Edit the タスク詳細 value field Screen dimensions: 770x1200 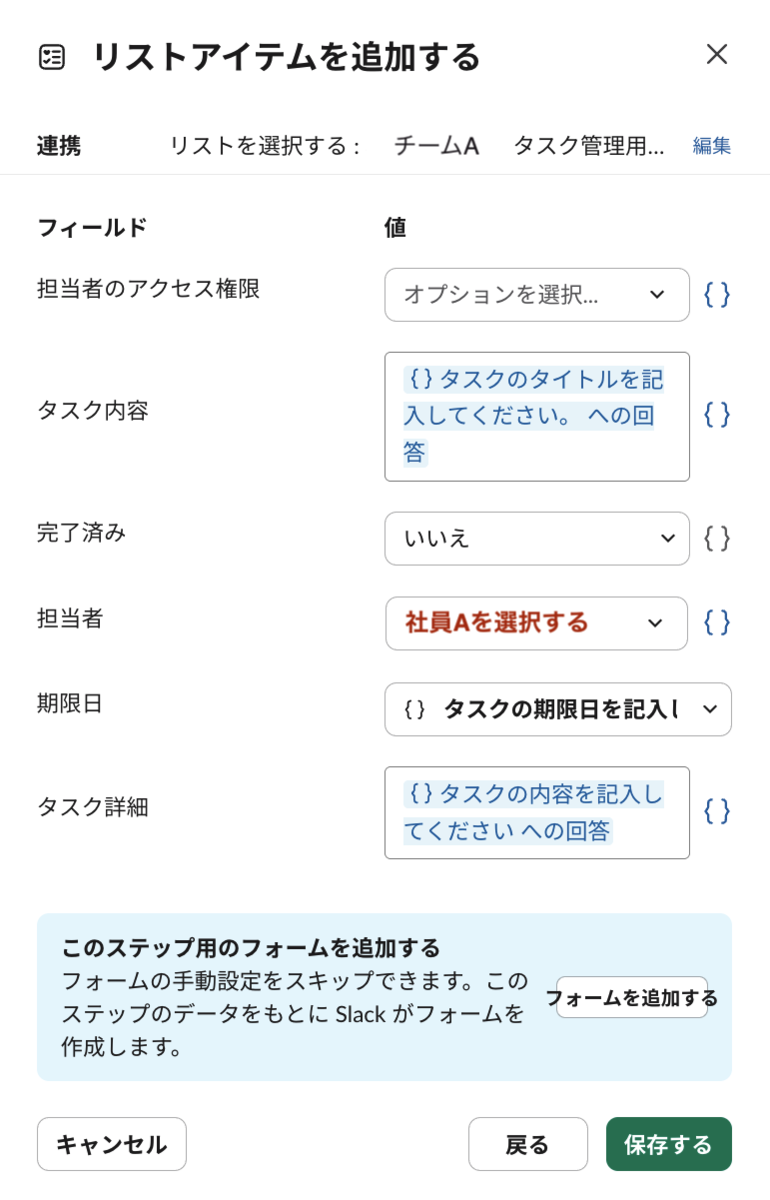536,812
